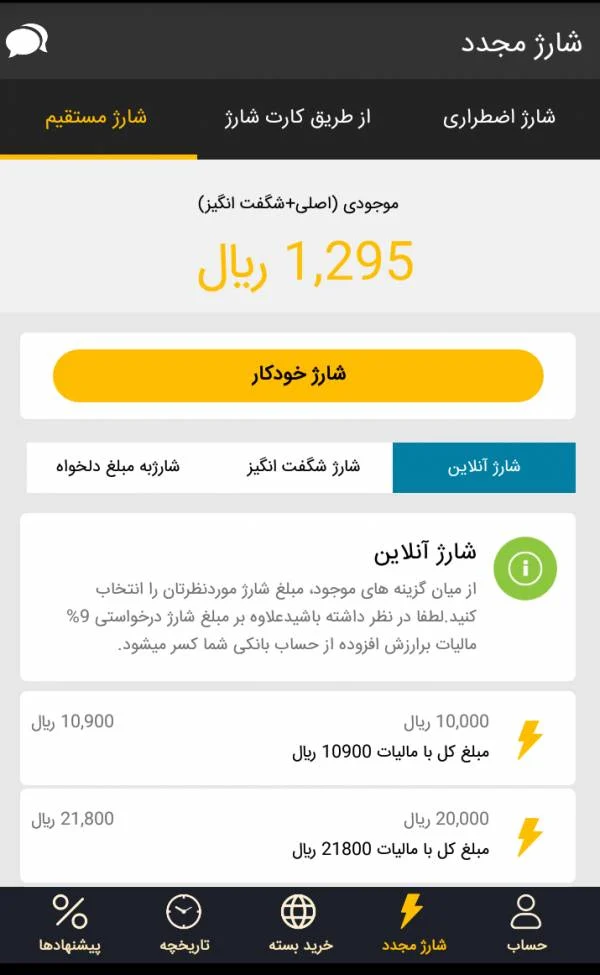
Task: Select the شارژ آنلاین segment
Action: [484, 467]
